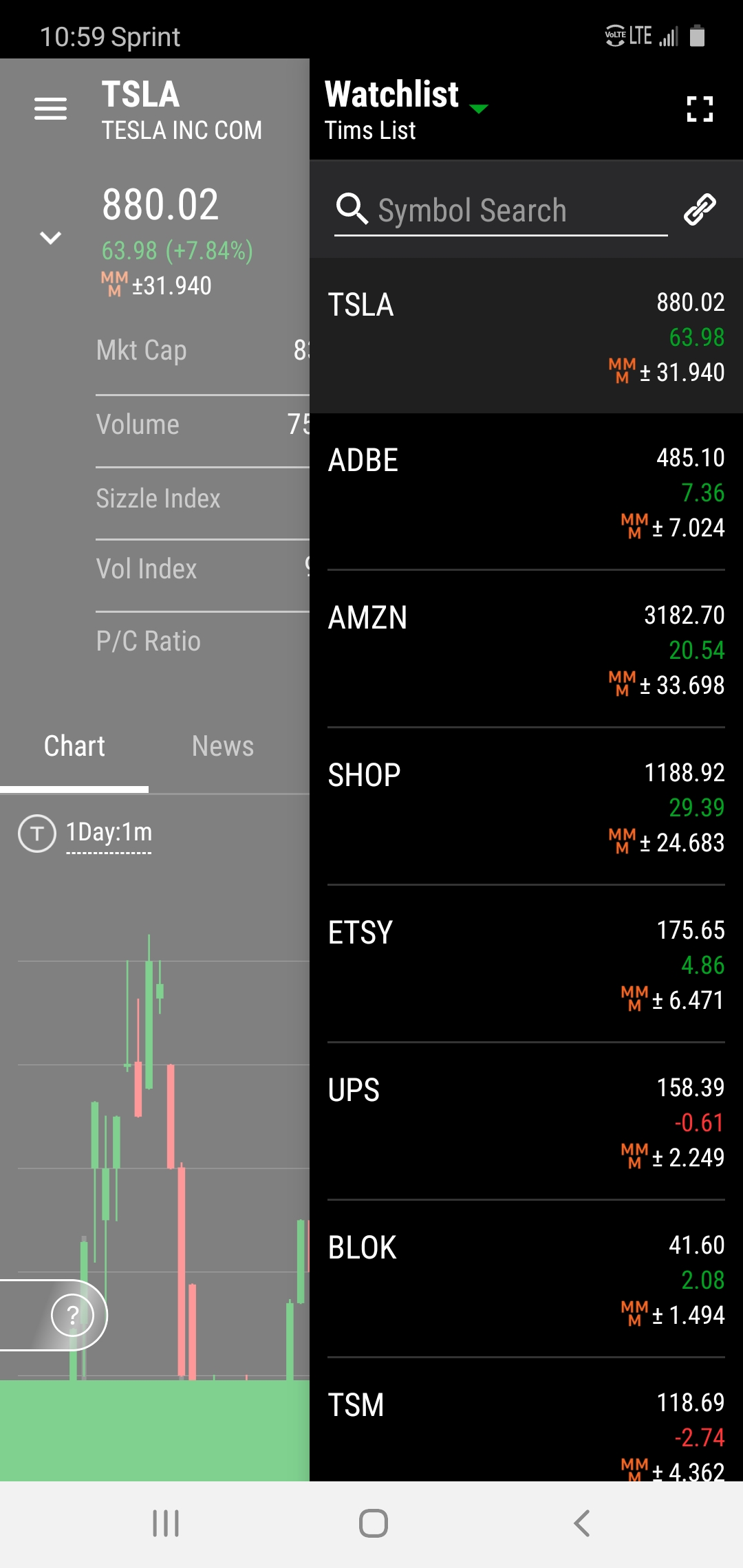
Task: Select the MM max-move icon next to TSLA
Action: (621, 371)
